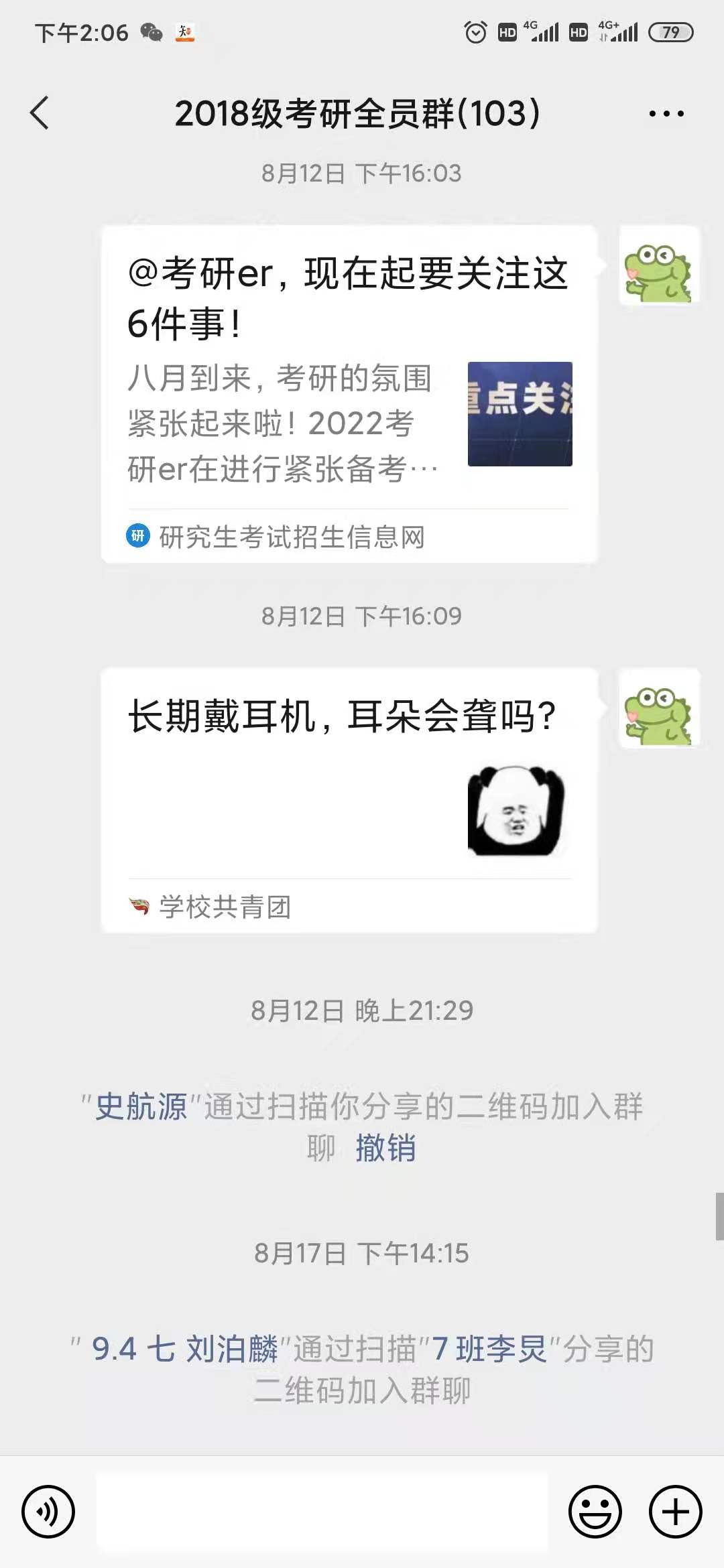Screen dimensions: 724x1568
Task: View 9.4 七 刘泊麟's profile
Action: (184, 1349)
